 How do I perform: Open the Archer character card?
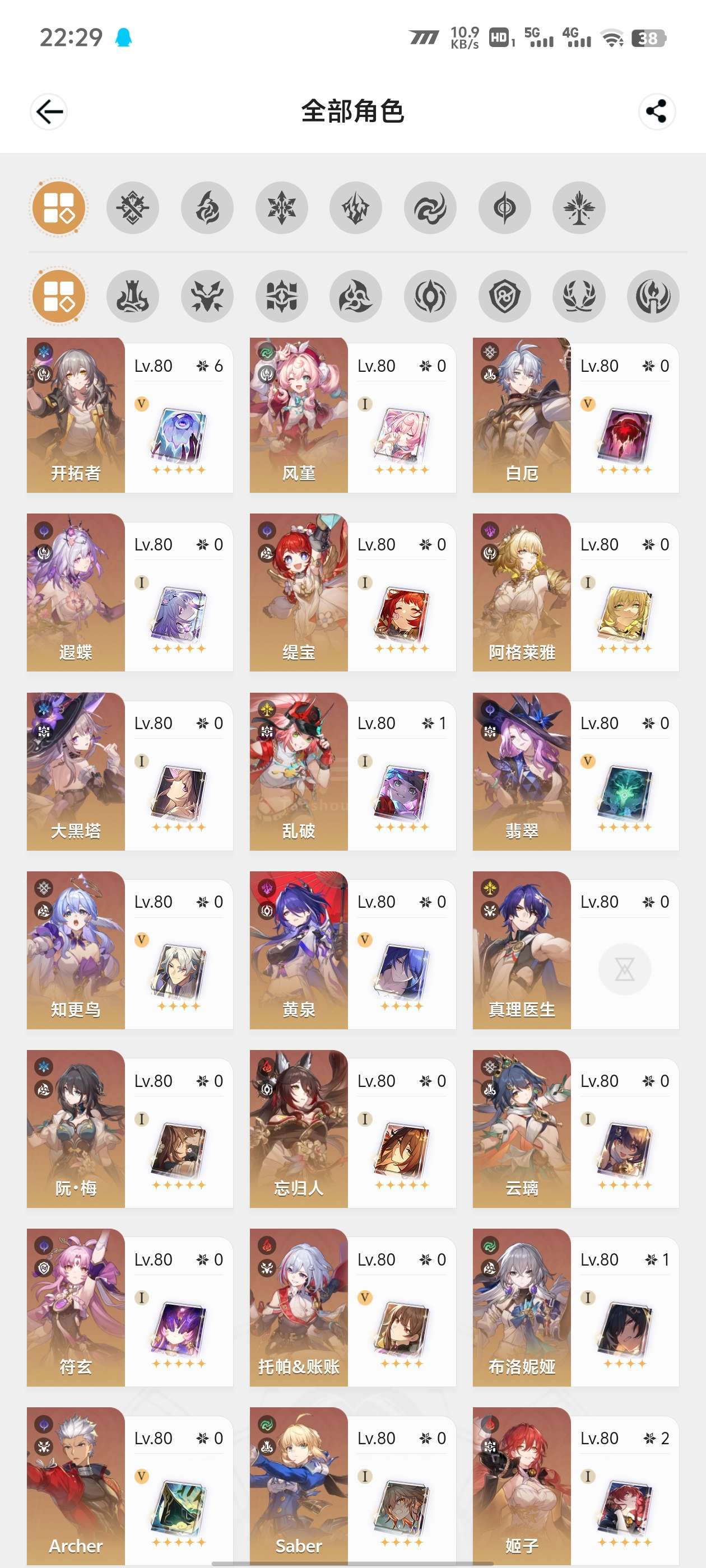[x=130, y=1486]
